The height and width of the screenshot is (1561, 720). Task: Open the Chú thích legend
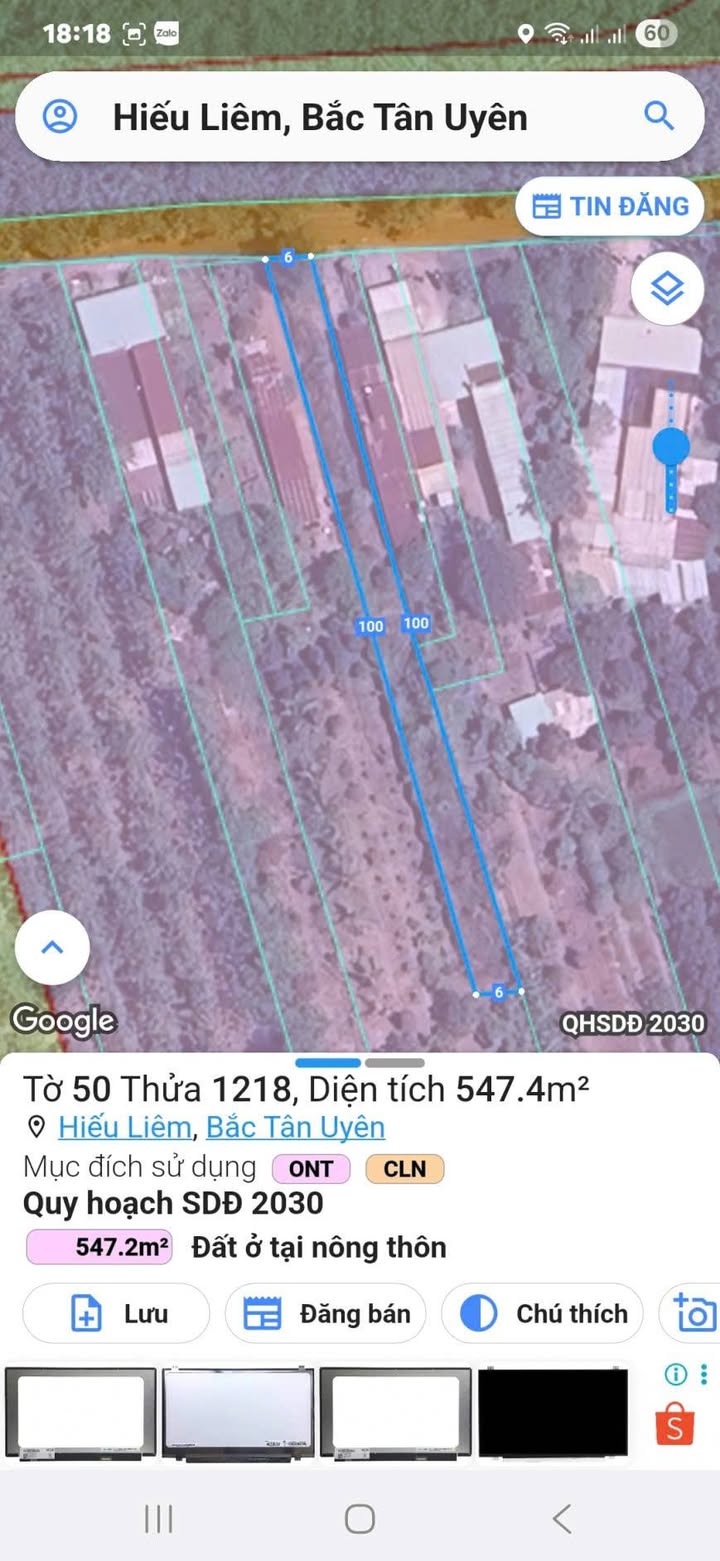pyautogui.click(x=542, y=1313)
